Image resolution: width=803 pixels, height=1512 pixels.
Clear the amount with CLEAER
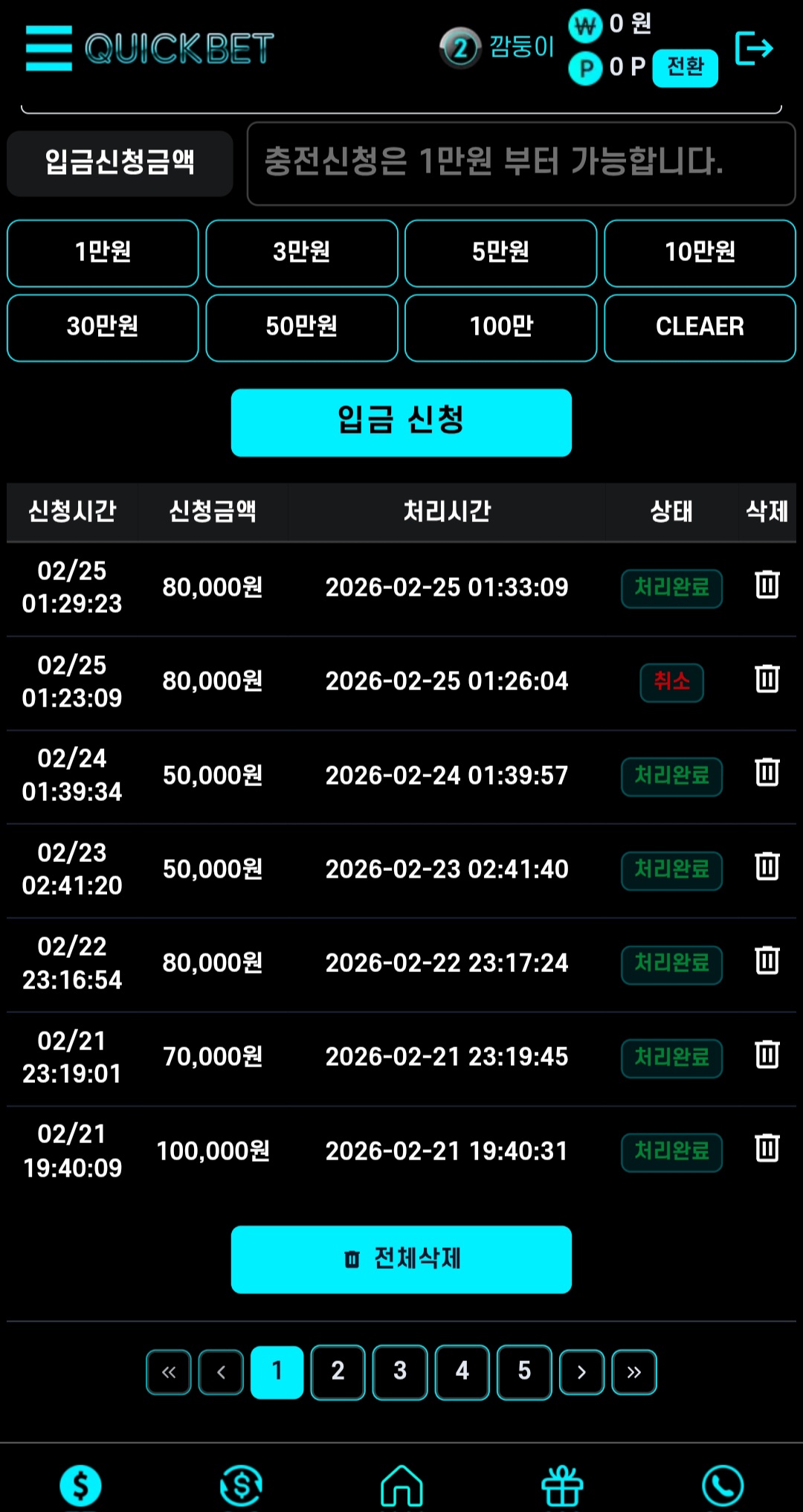coord(700,327)
